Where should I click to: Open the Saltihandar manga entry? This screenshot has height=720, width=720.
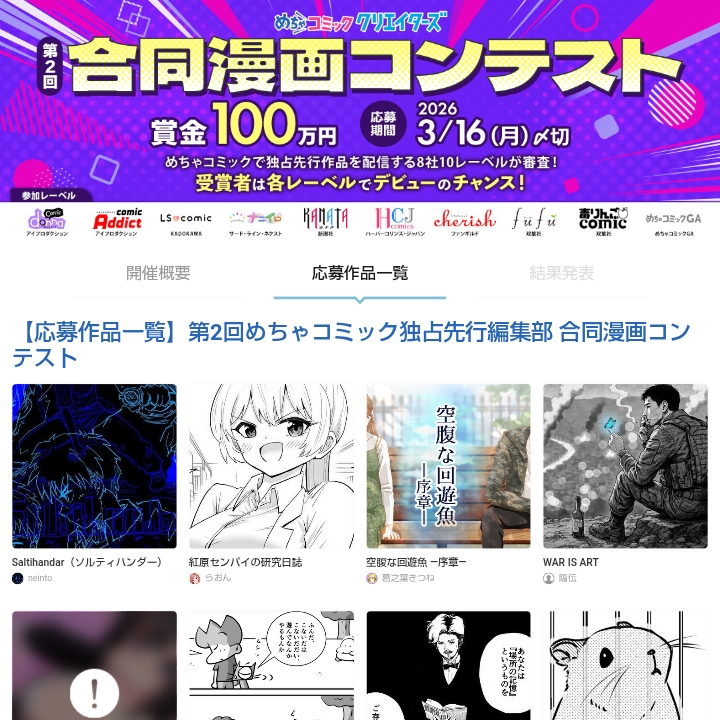coord(94,466)
